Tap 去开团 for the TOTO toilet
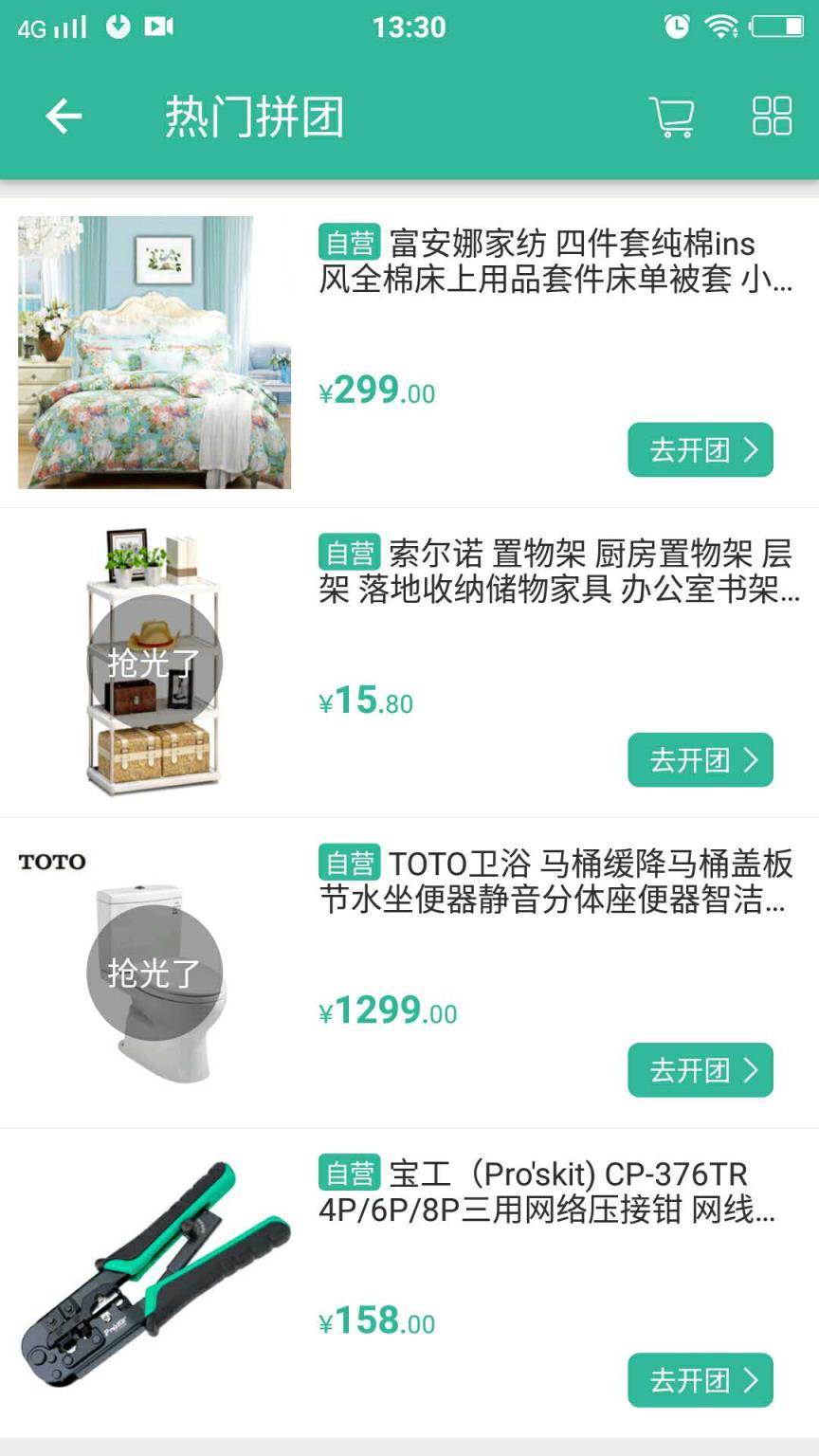This screenshot has height=1456, width=819. [x=701, y=1070]
